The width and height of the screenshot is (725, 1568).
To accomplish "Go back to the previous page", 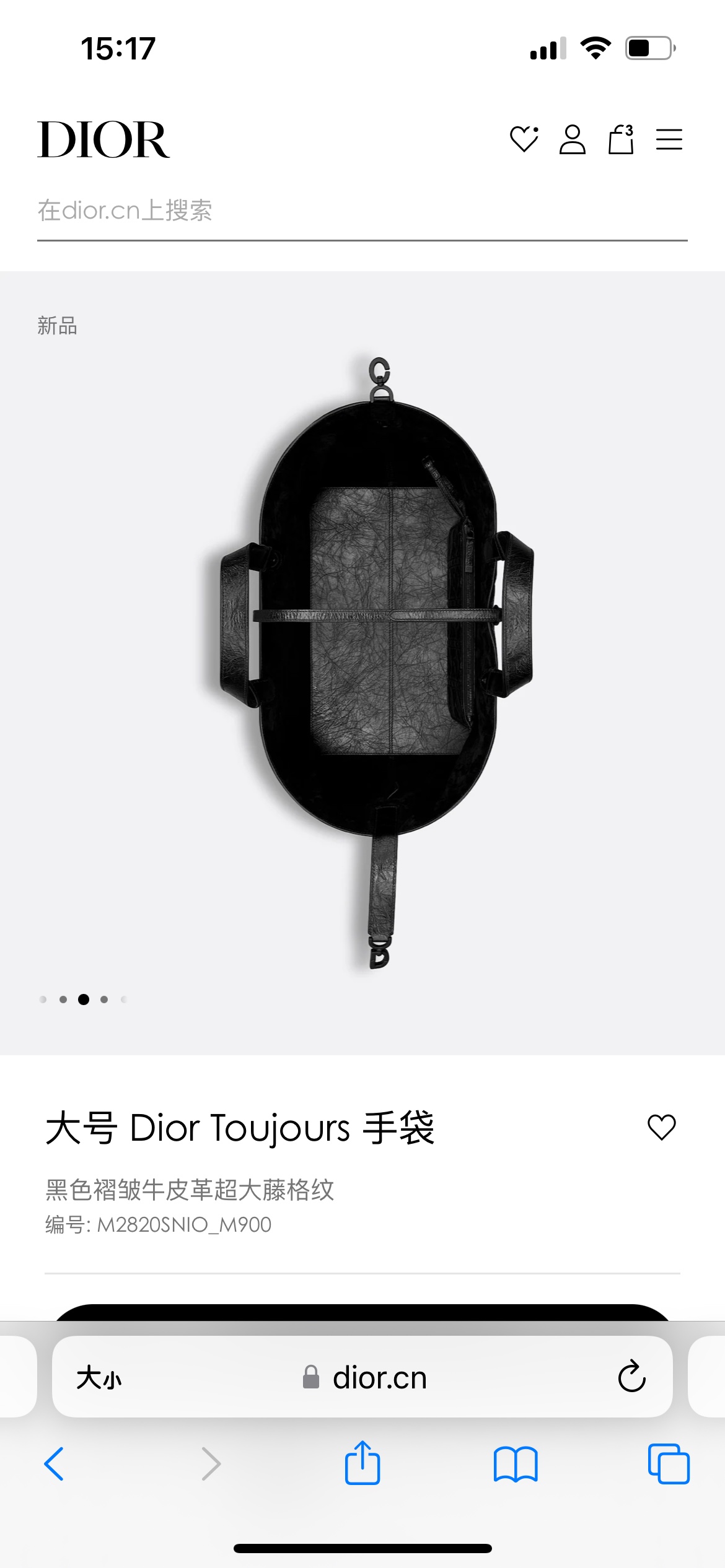I will click(x=54, y=1464).
